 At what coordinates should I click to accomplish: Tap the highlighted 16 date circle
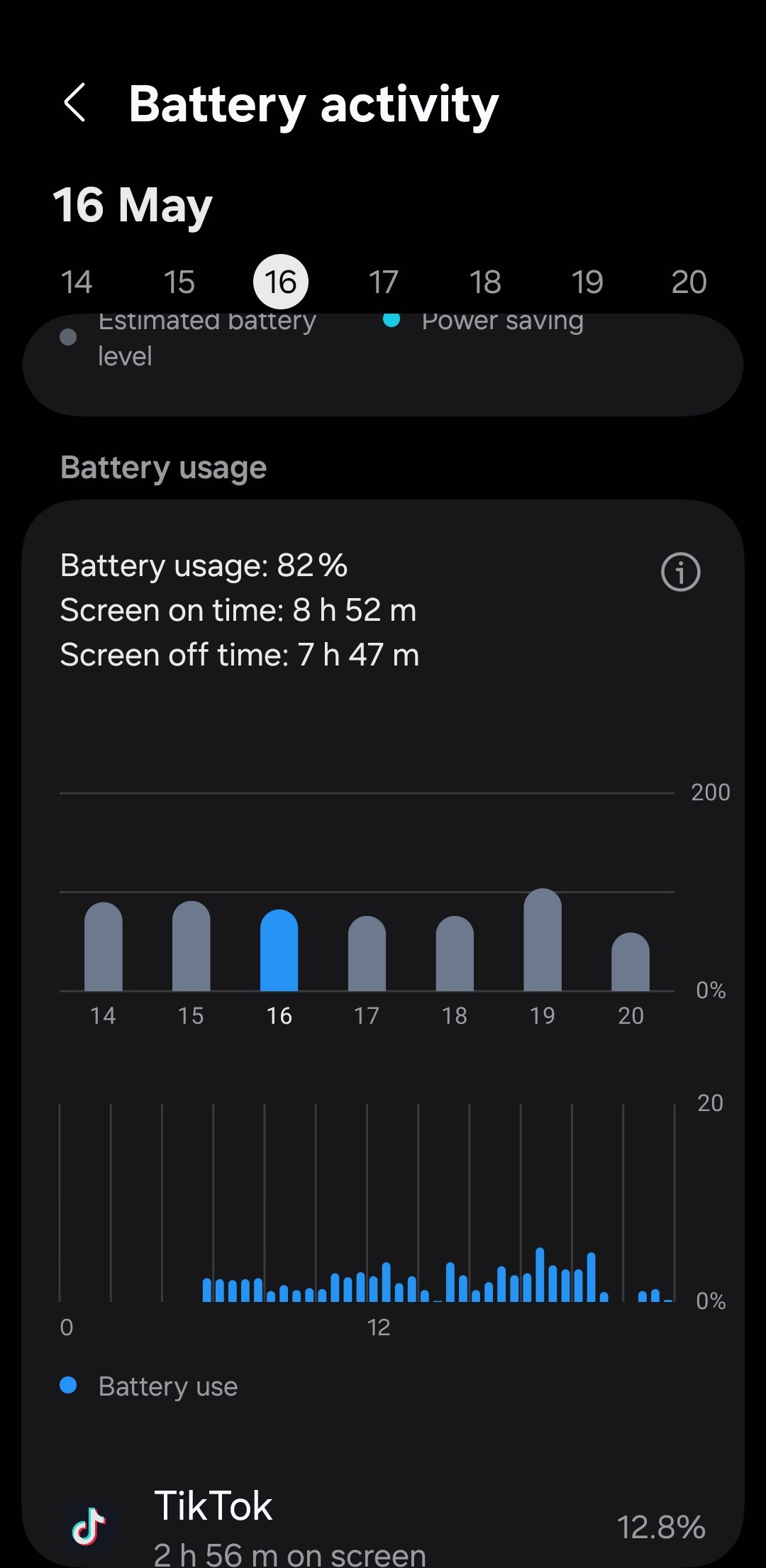coord(280,280)
